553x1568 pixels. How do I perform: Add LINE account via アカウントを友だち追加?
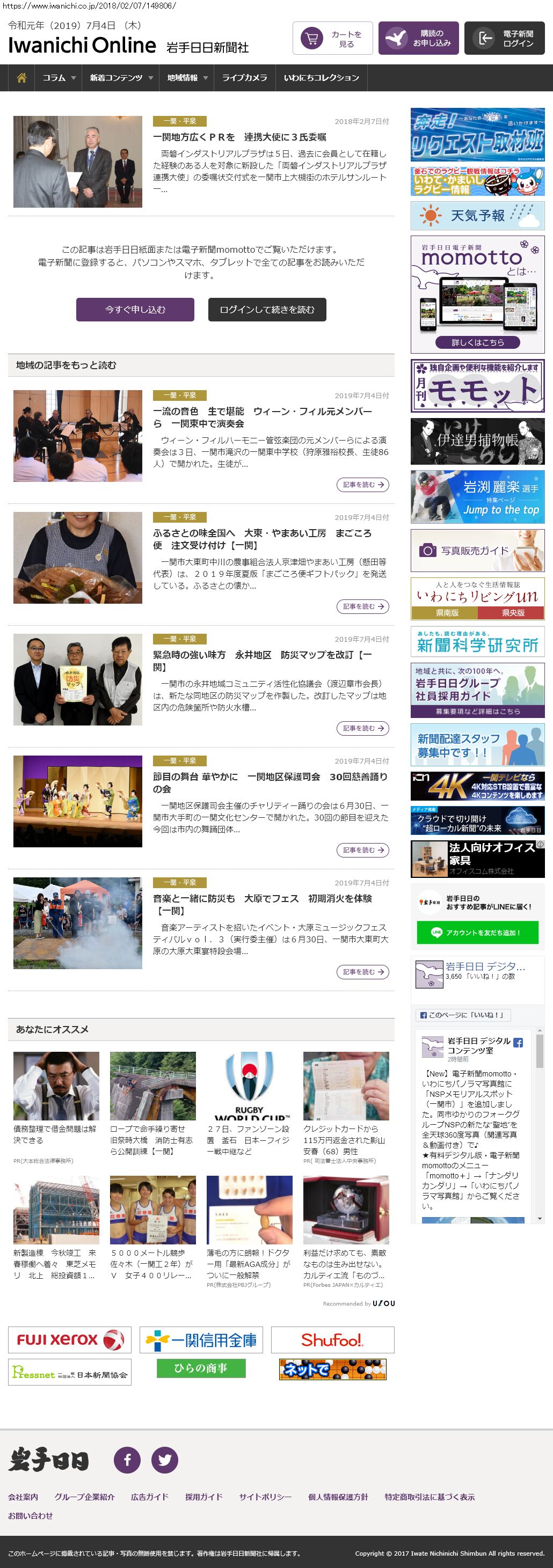[x=477, y=932]
